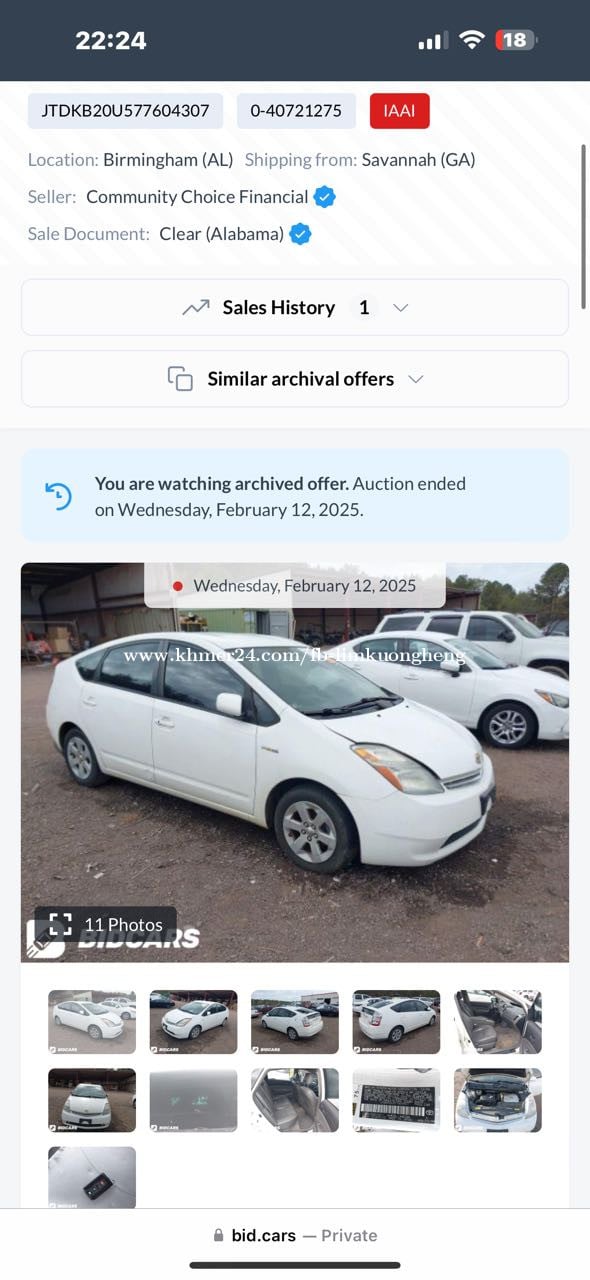Expand the Sales History section
This screenshot has height=1280, width=590.
click(295, 307)
